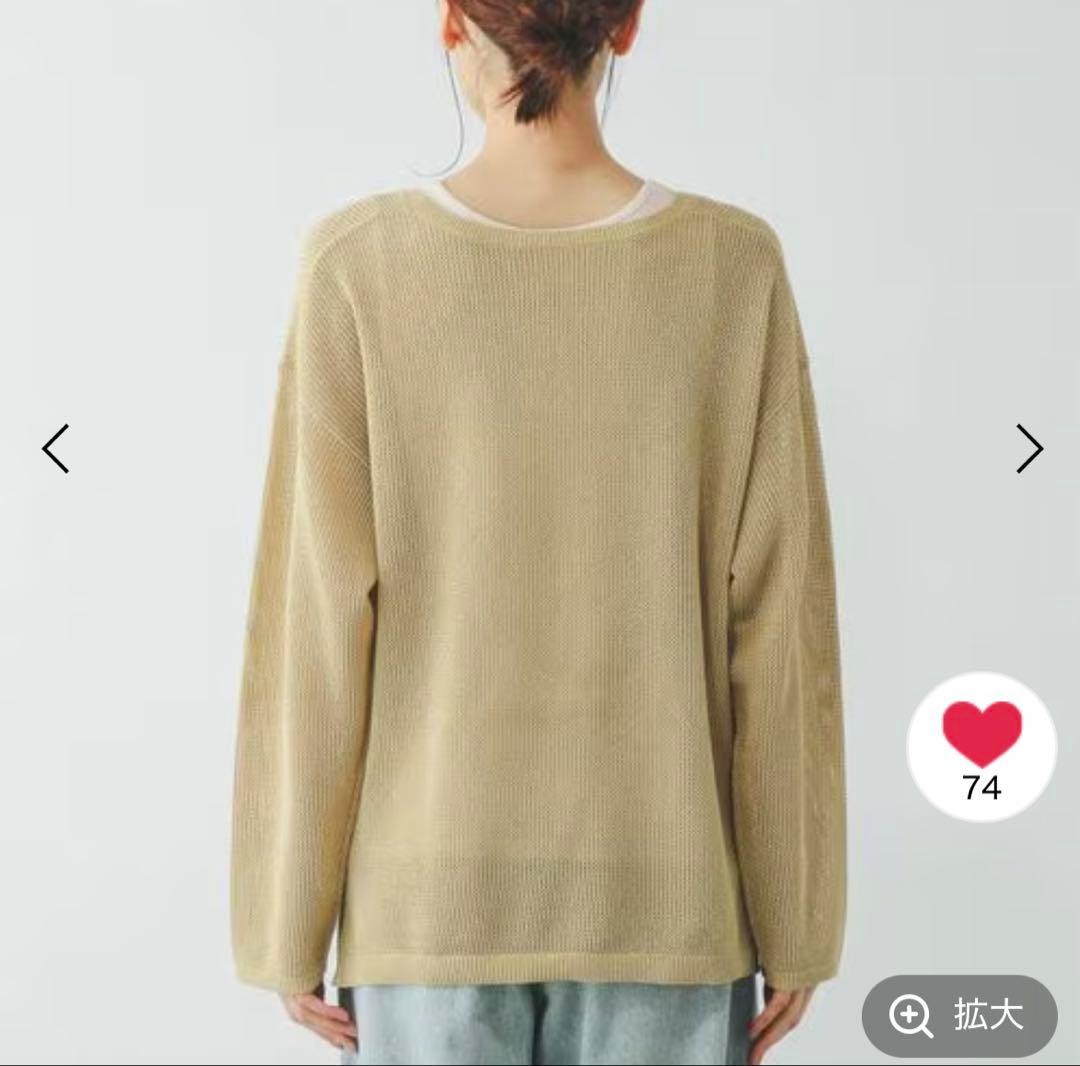Go to the previous product image
The image size is (1080, 1066).
56,448
